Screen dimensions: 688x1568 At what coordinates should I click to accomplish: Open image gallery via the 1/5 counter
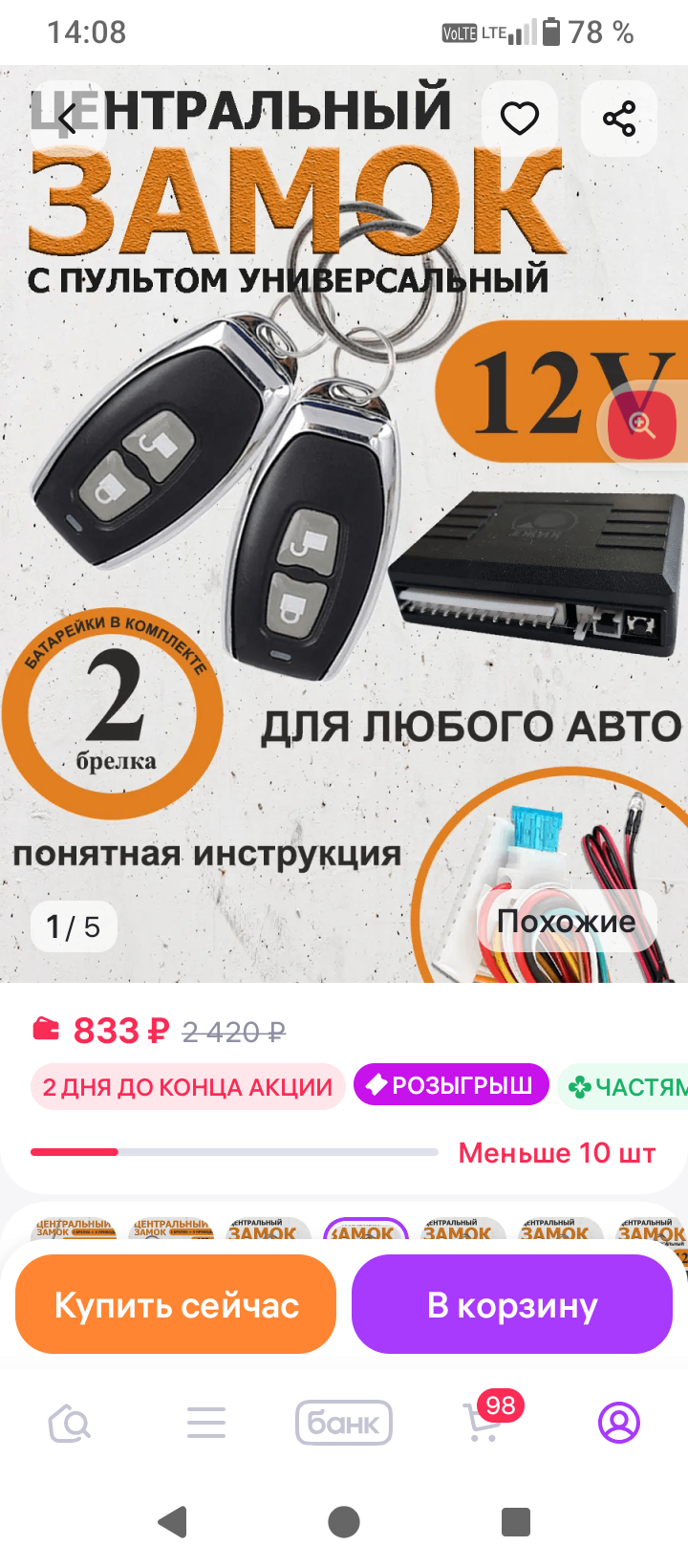click(74, 926)
